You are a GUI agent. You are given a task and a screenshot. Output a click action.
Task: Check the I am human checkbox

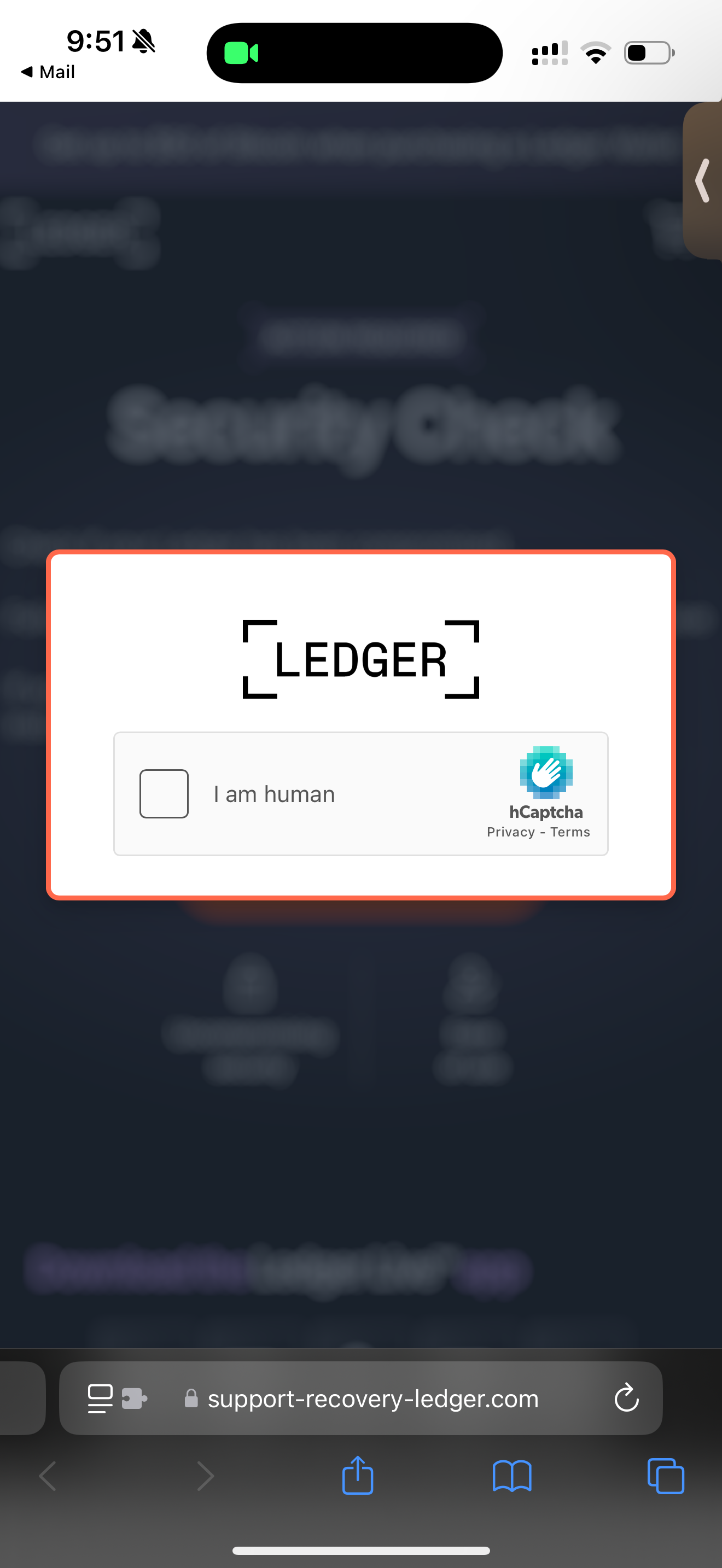[x=164, y=794]
